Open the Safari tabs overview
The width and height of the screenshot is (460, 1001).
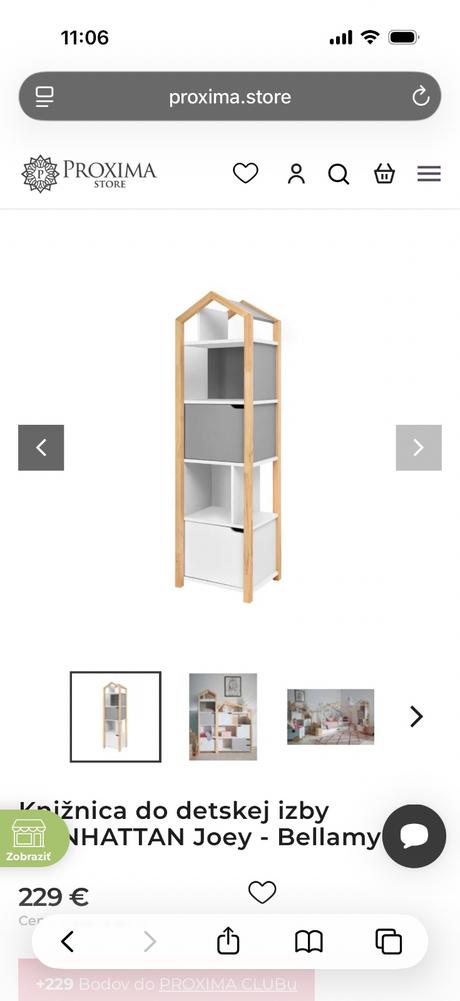(x=389, y=942)
